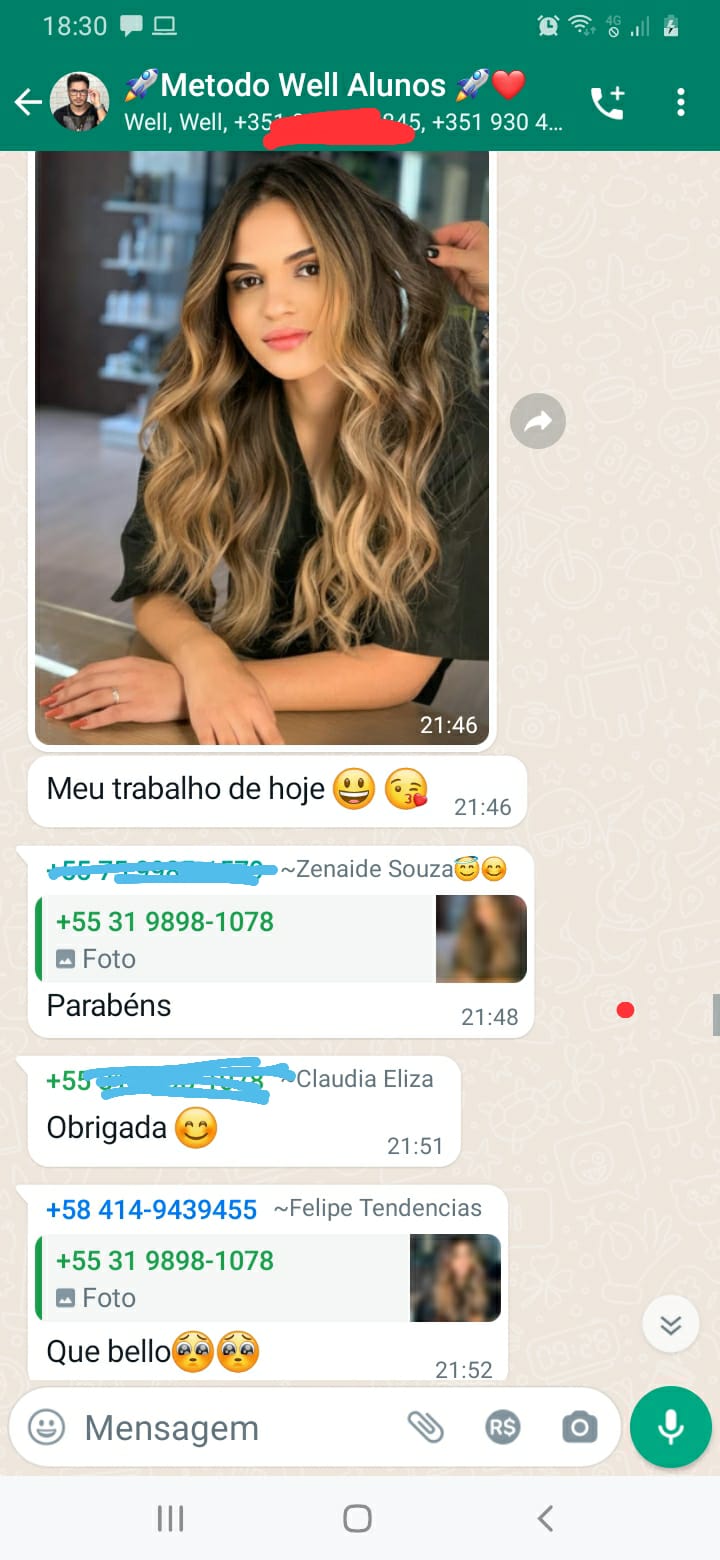Open the overflow menu
Image resolution: width=720 pixels, height=1560 pixels.
tap(680, 102)
